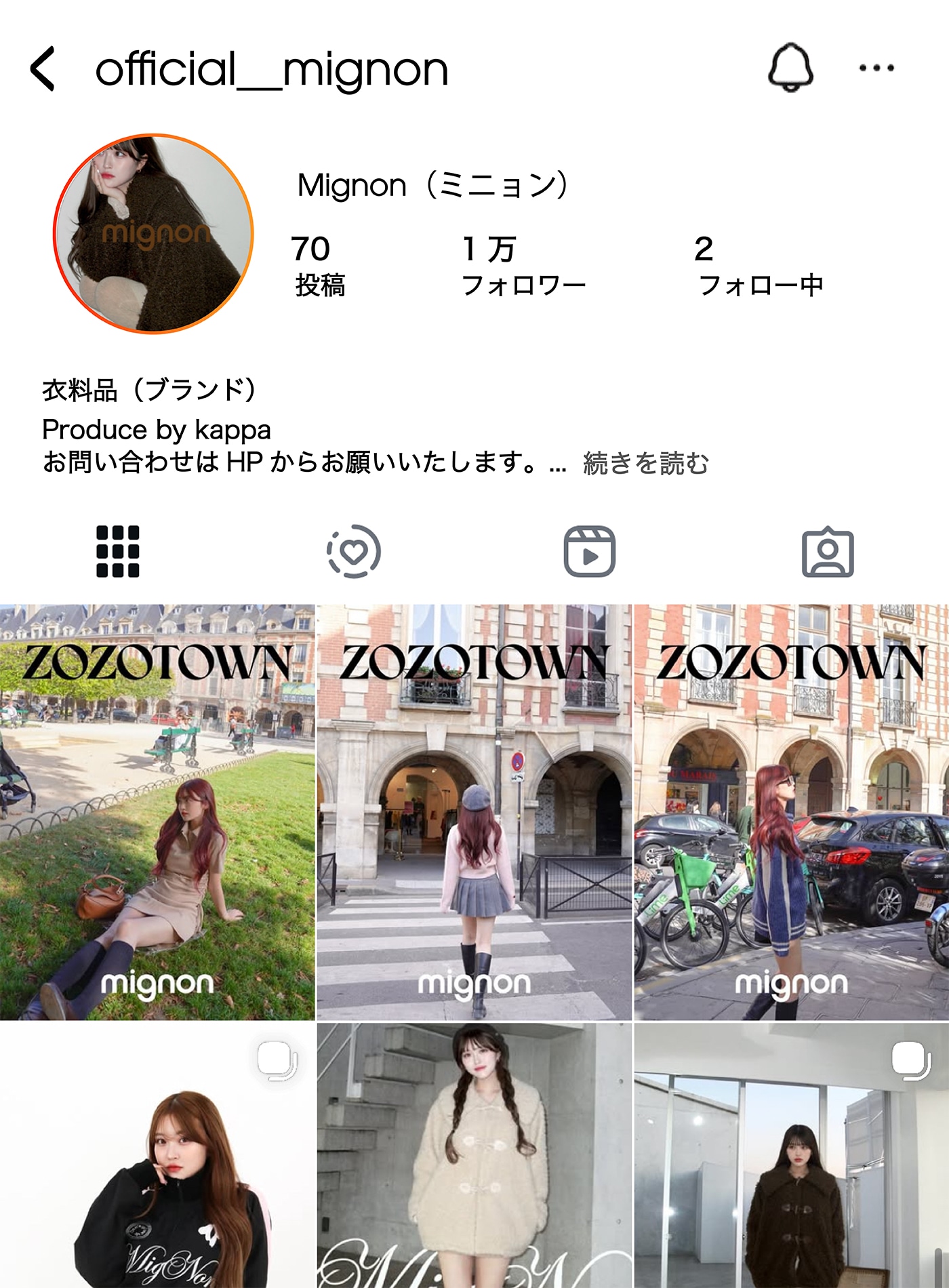Image resolution: width=949 pixels, height=1288 pixels.
Task: Open the ZOZOTOWN post on the grass
Action: point(157,812)
